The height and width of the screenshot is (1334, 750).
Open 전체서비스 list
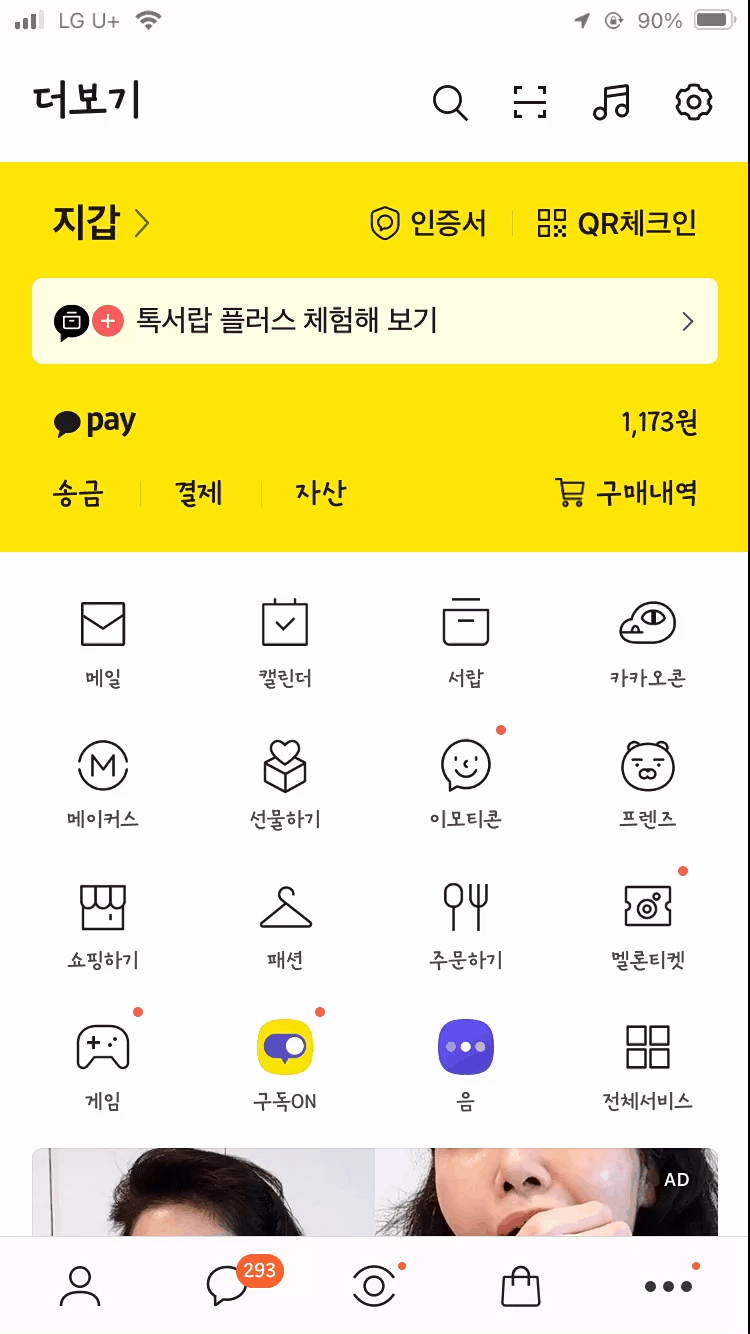pos(647,1064)
